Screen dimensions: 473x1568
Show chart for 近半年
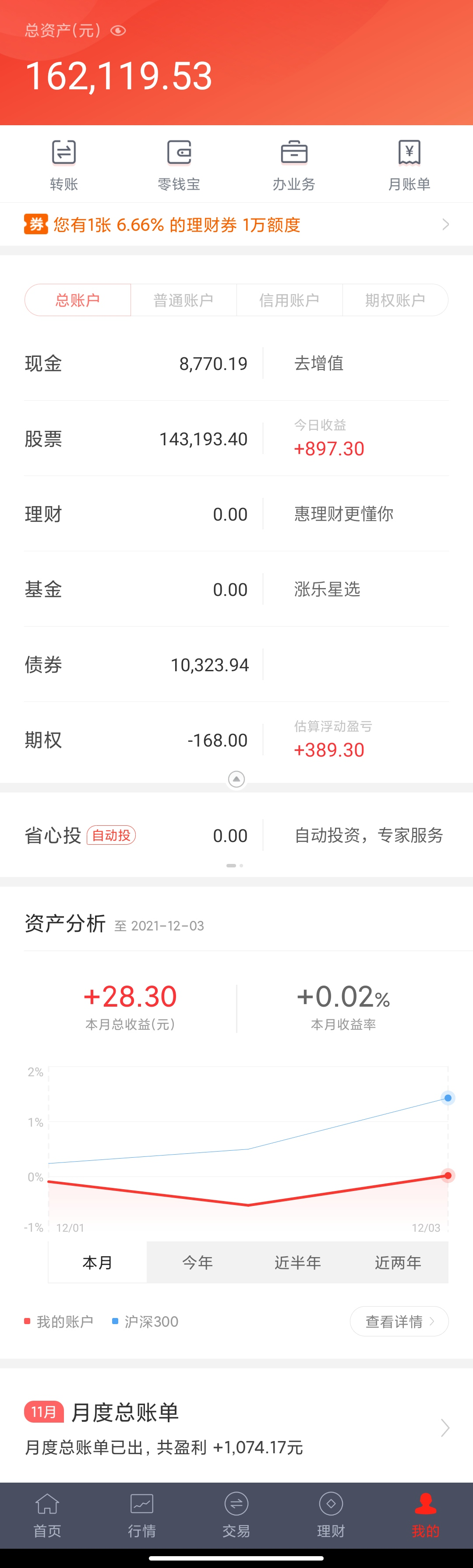click(x=298, y=1262)
